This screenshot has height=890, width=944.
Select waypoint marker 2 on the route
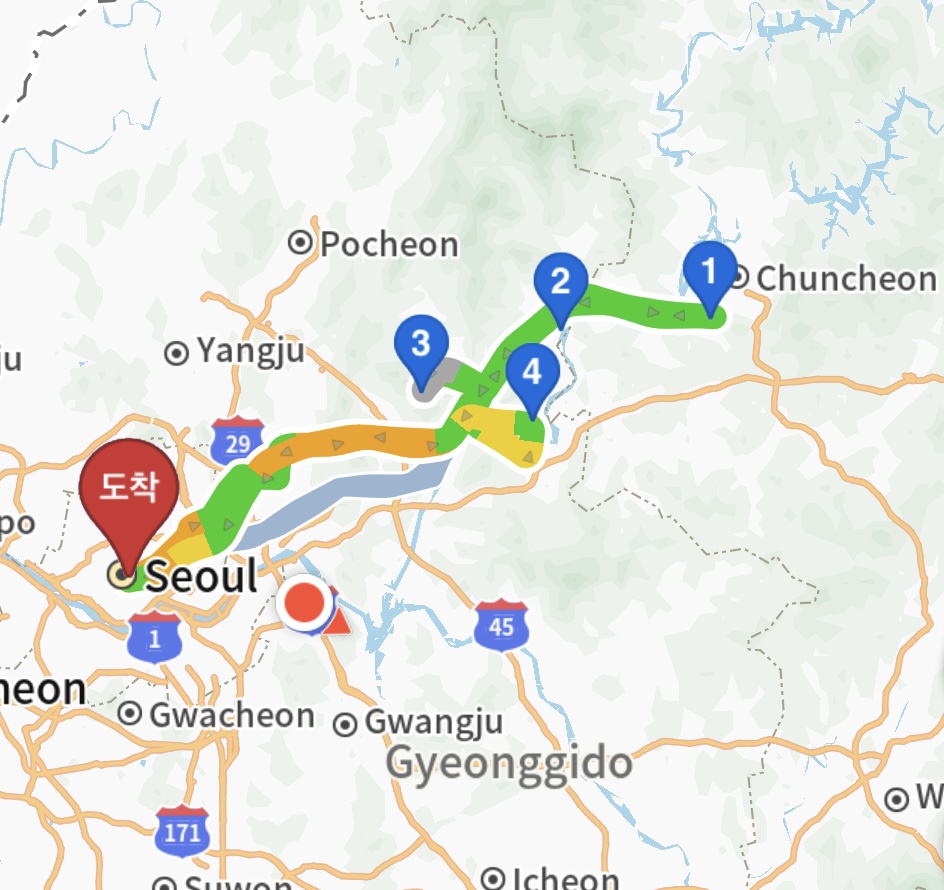coord(561,282)
